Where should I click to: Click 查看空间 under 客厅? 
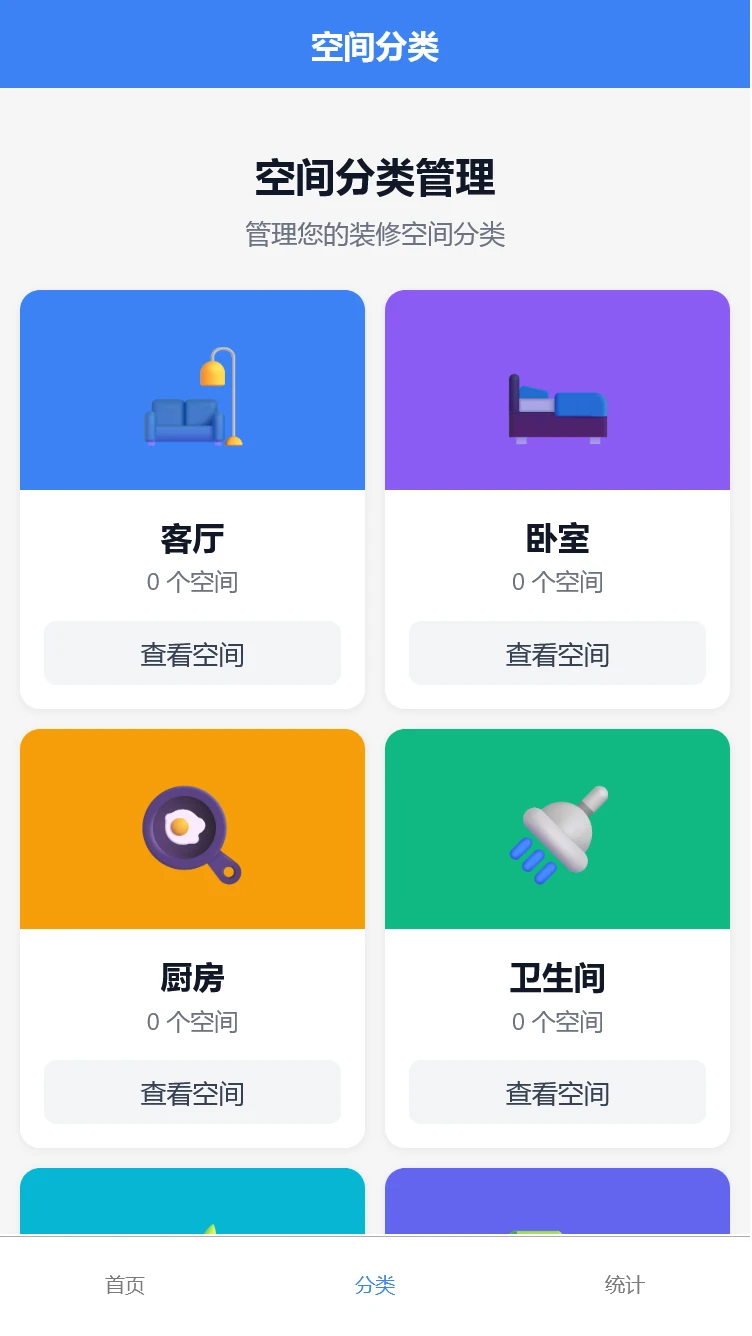pyautogui.click(x=192, y=653)
